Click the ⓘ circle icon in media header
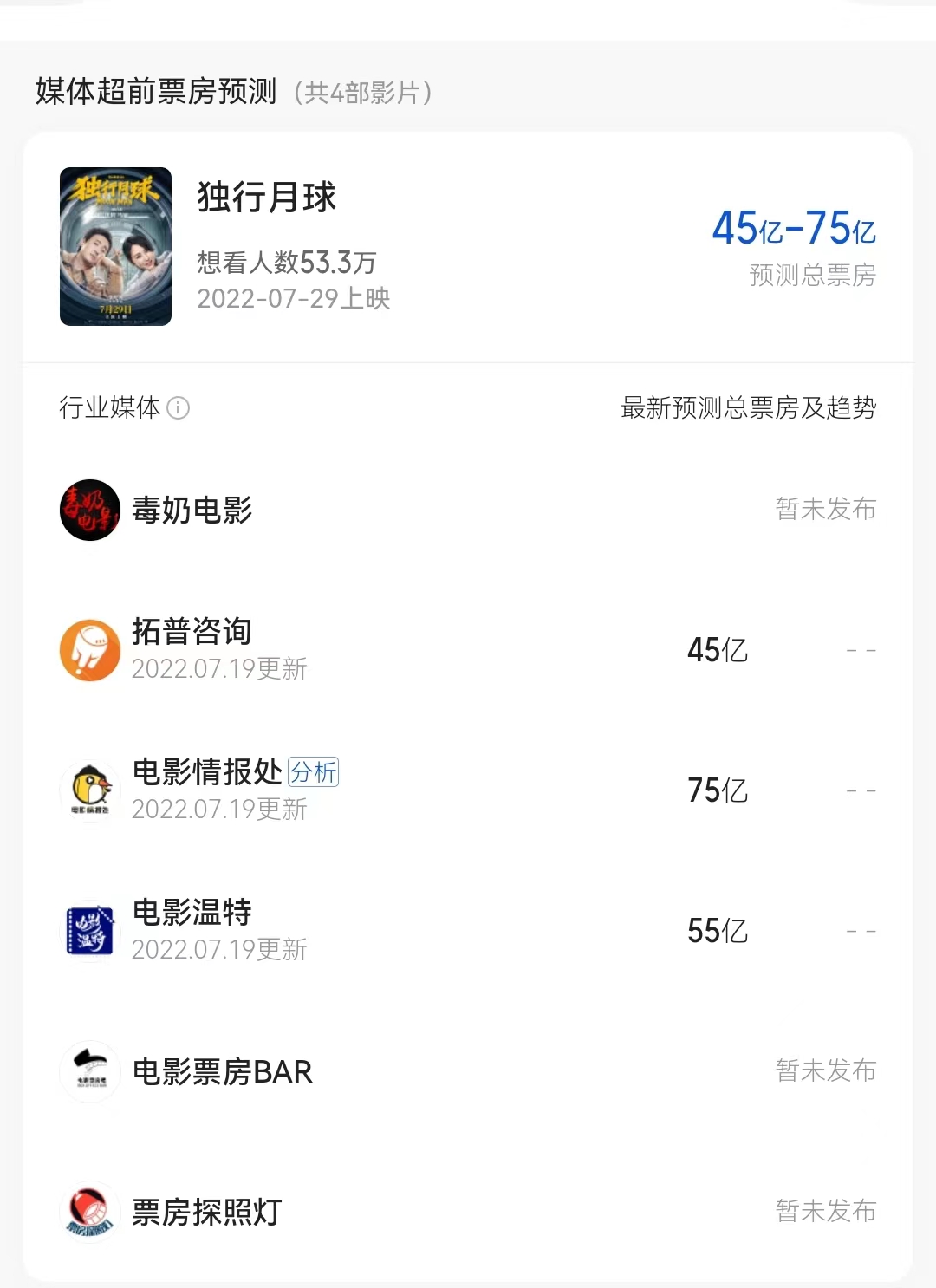This screenshot has height=1288, width=936. pos(181,409)
